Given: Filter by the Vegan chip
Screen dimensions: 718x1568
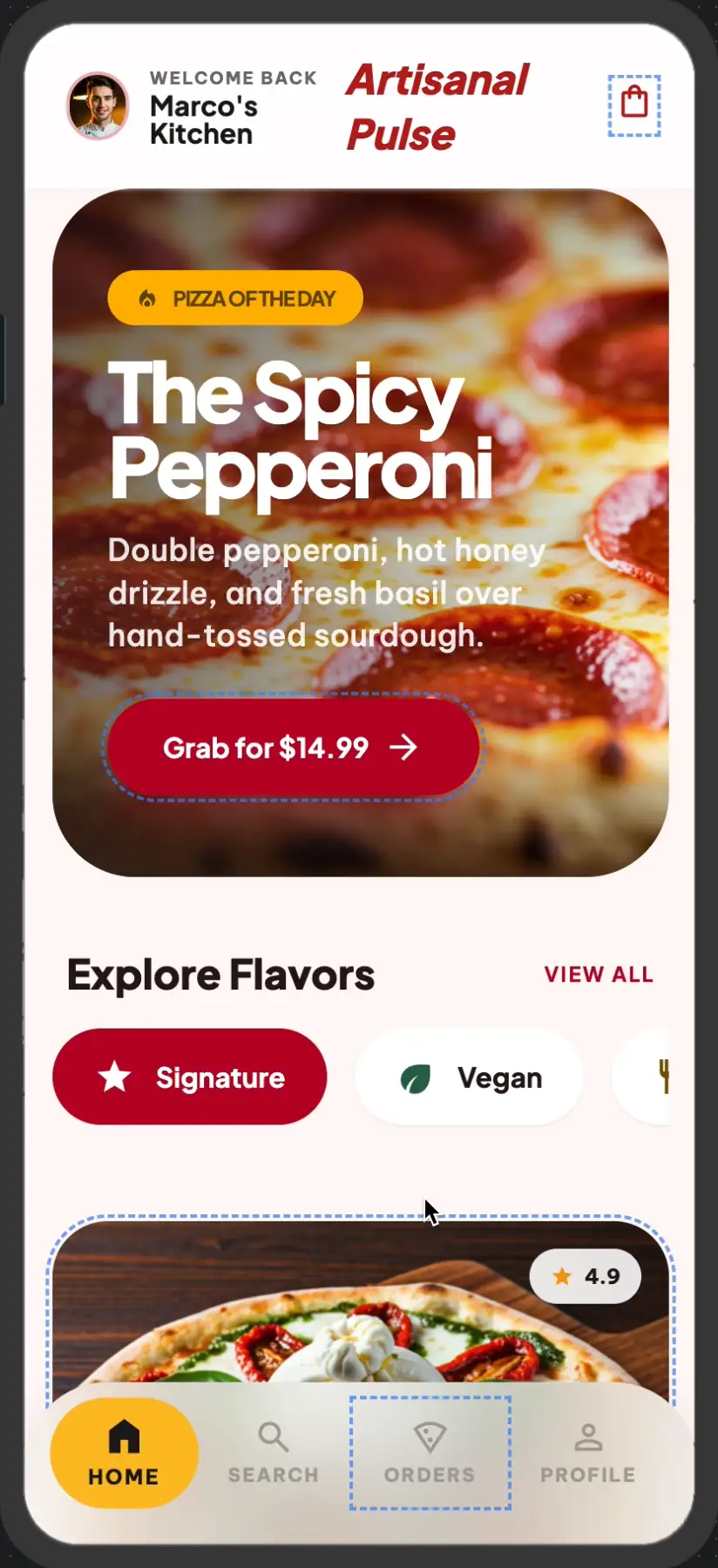Looking at the screenshot, I should point(469,1077).
